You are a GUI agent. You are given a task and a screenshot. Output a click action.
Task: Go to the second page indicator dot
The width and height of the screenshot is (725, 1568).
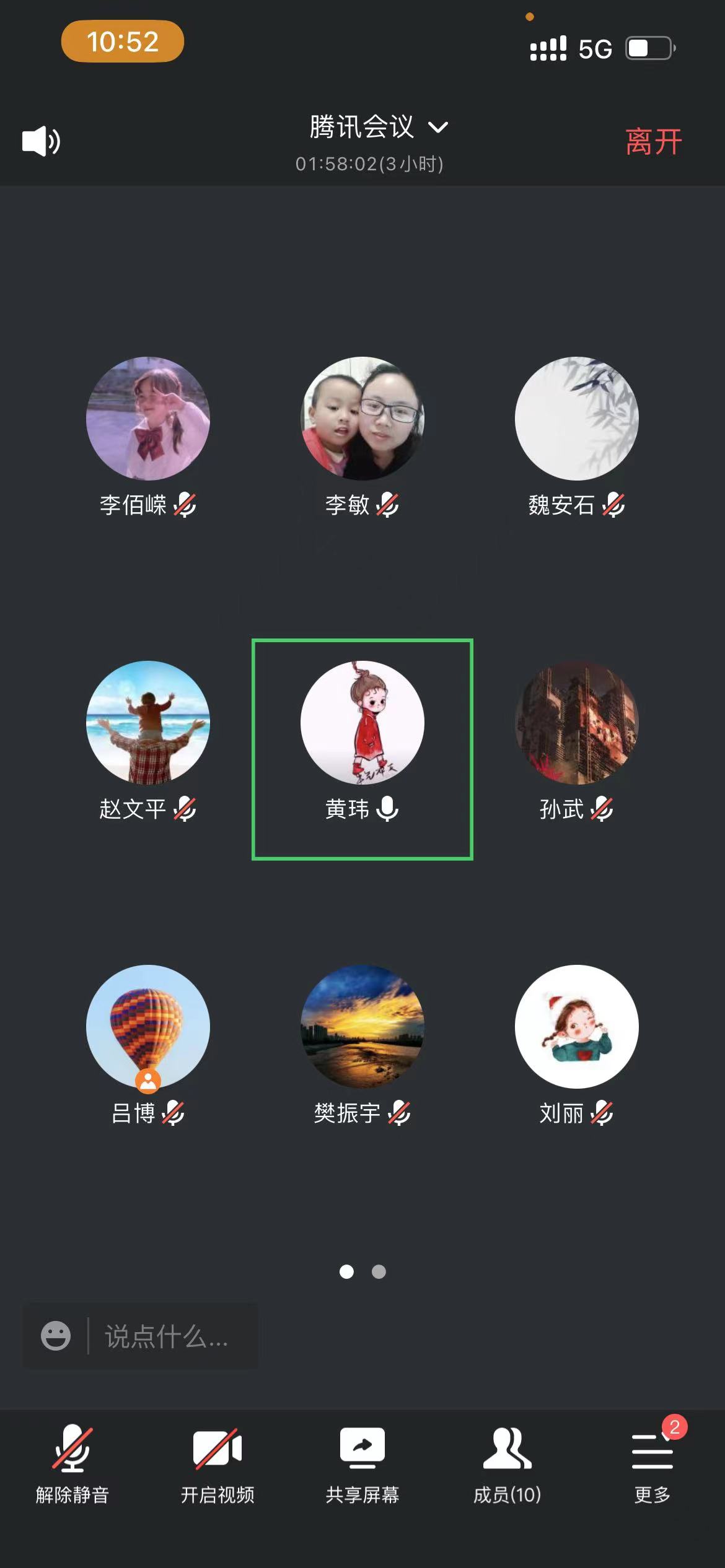[379, 1271]
